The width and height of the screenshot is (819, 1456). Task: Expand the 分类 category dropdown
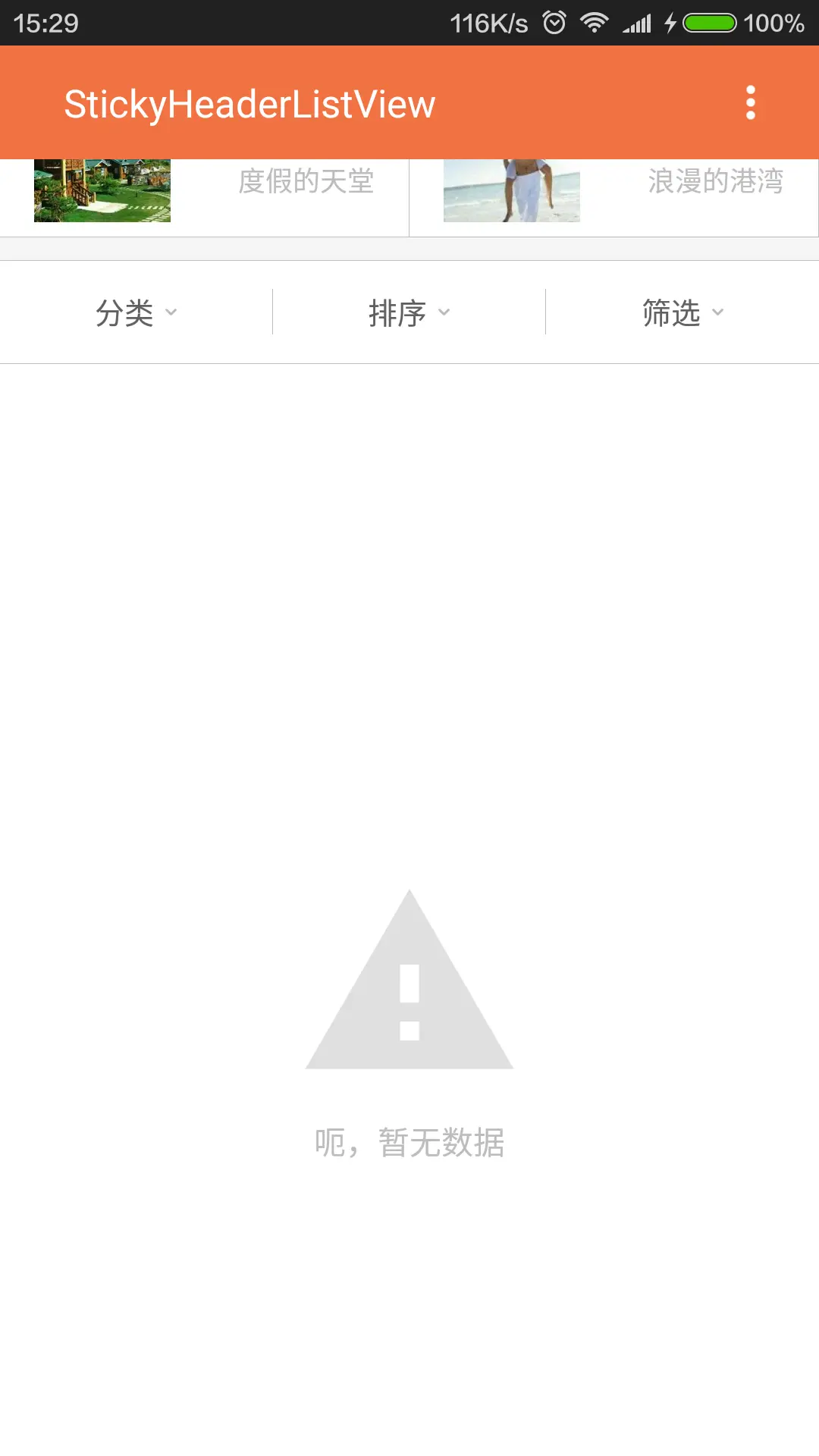(136, 312)
